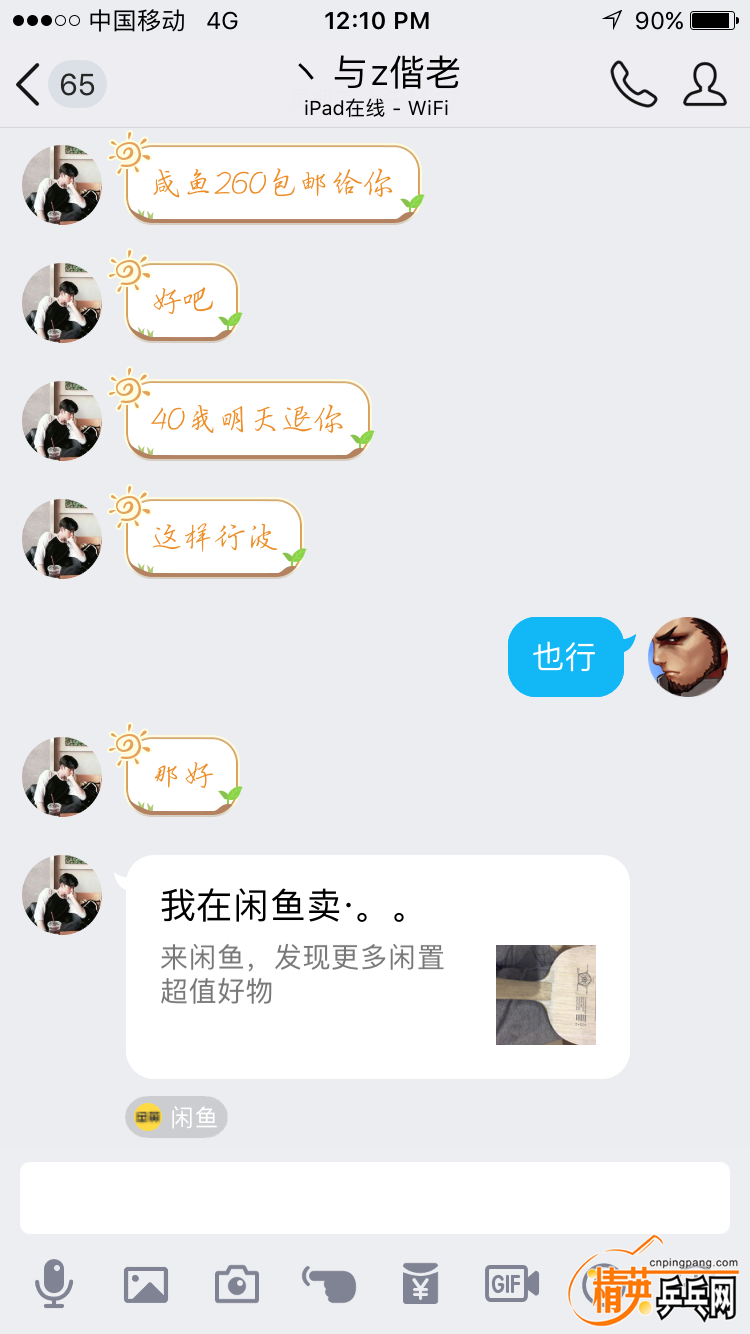Tap the 闲鱼 source tag below the card

(x=177, y=1117)
